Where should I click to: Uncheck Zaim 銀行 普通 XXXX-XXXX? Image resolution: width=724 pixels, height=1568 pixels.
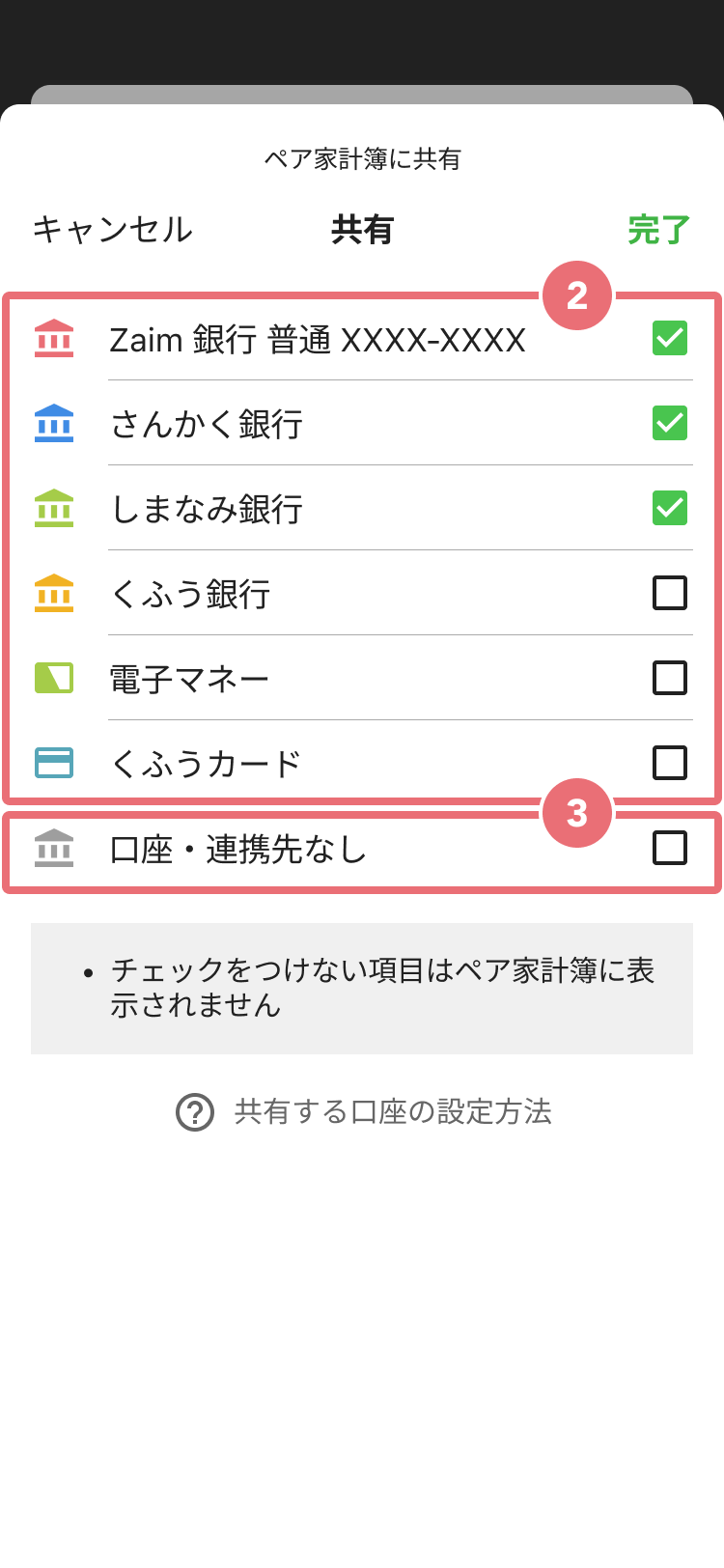670,338
